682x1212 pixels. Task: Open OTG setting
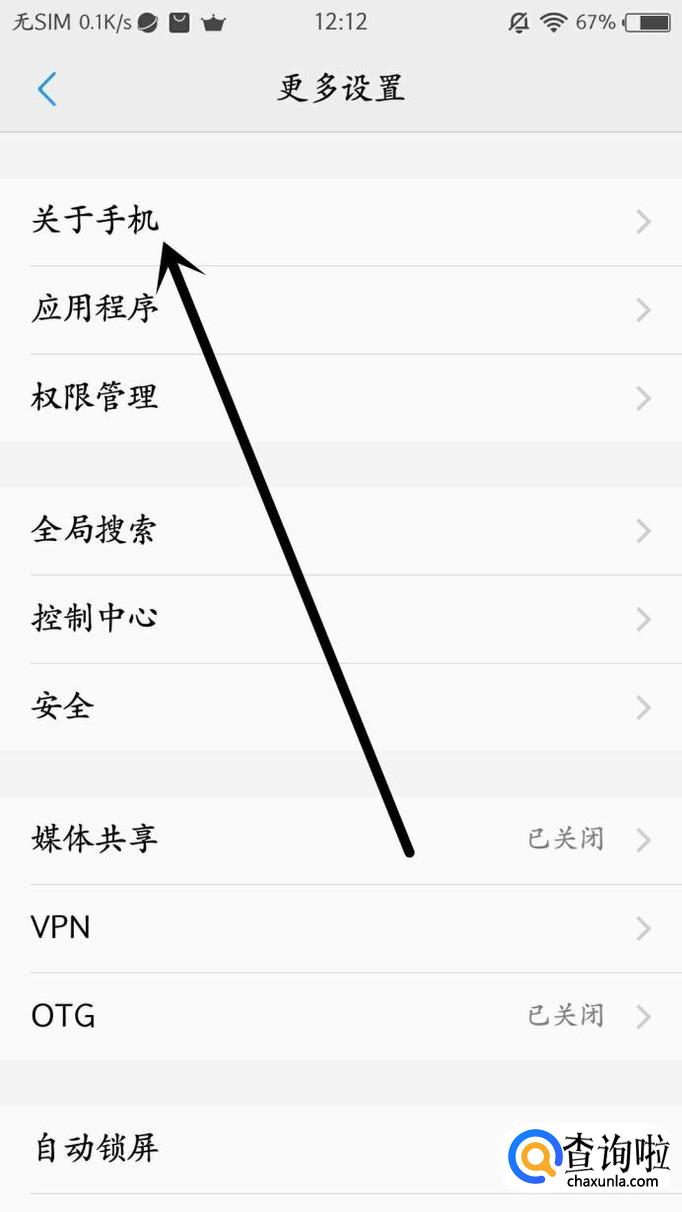tap(340, 1016)
